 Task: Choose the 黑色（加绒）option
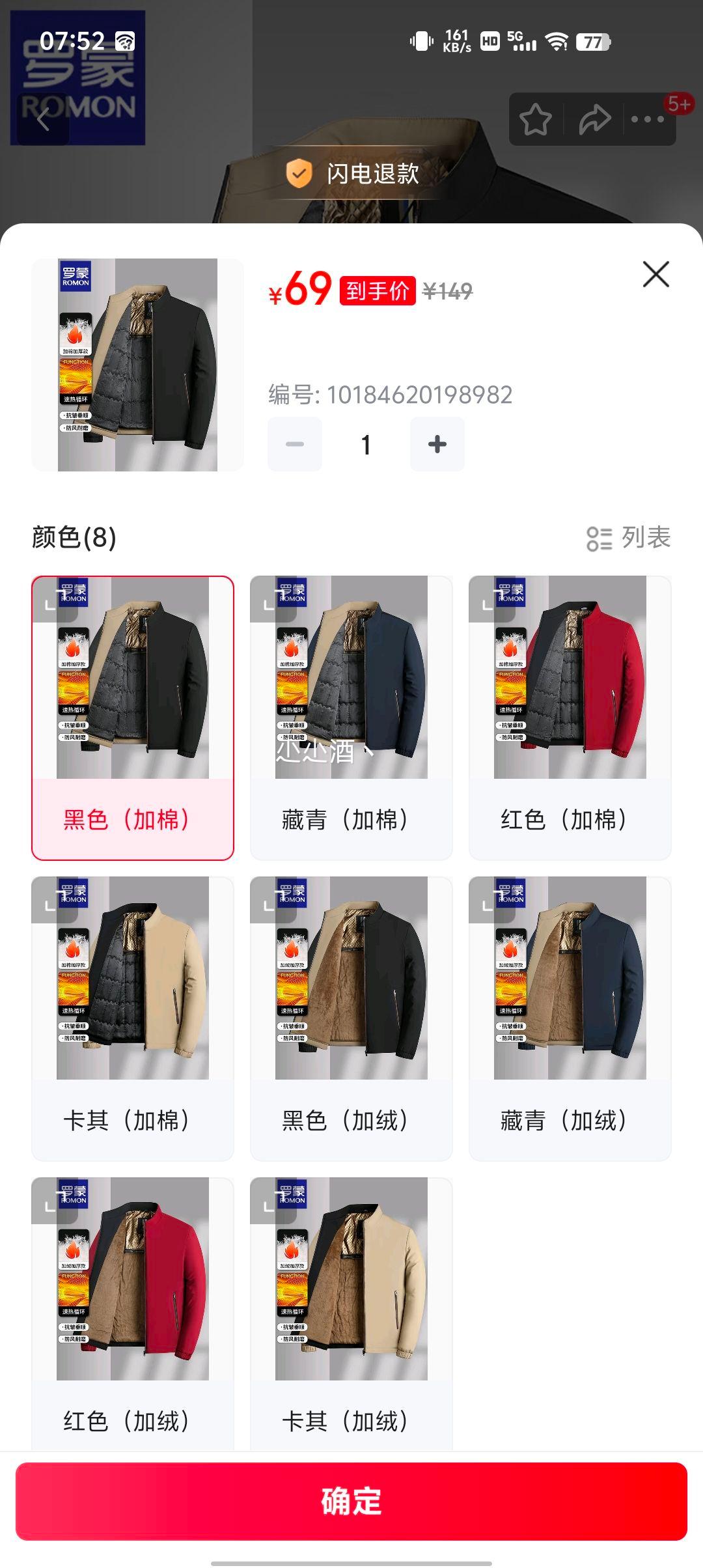click(351, 1018)
